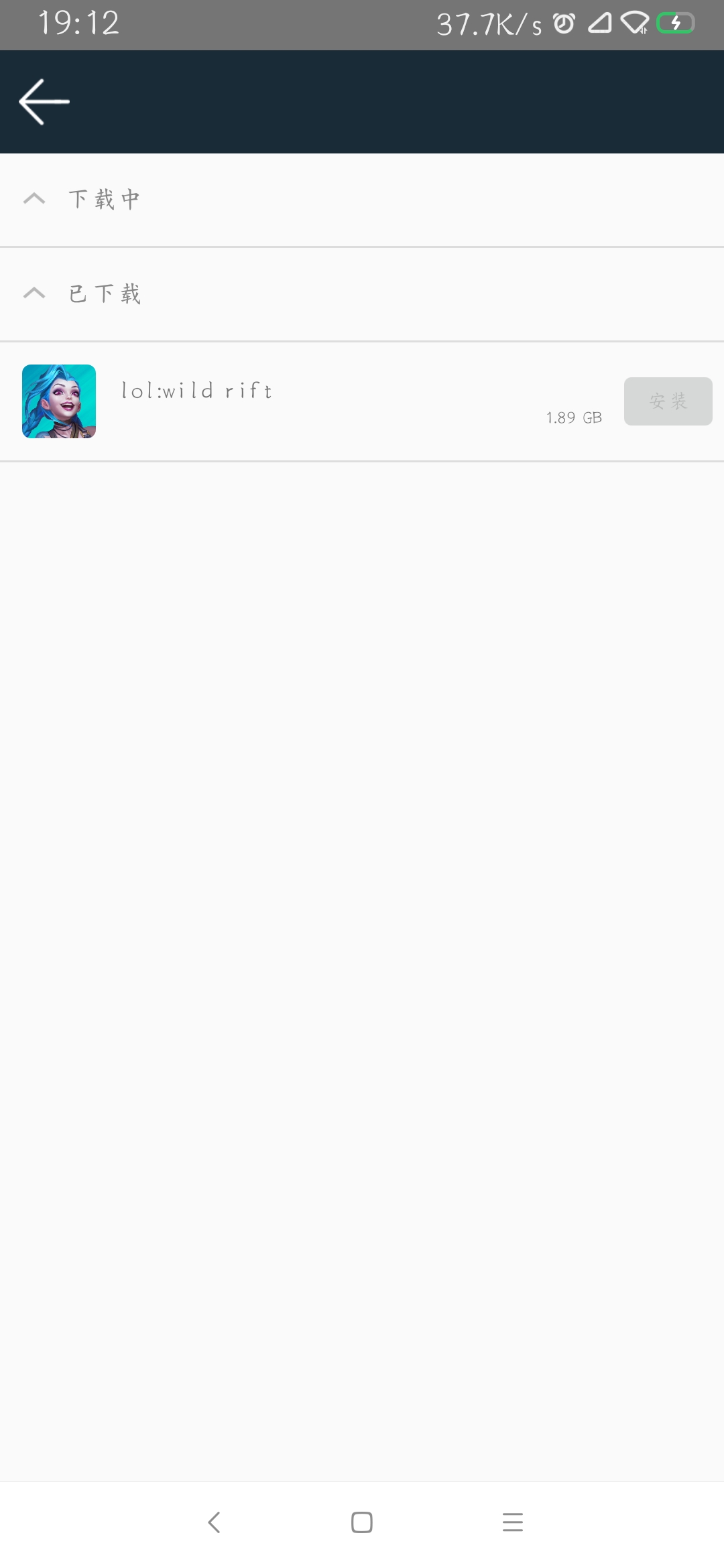Screen dimensions: 724x1568
Task: Tap the system home button
Action: [362, 1522]
